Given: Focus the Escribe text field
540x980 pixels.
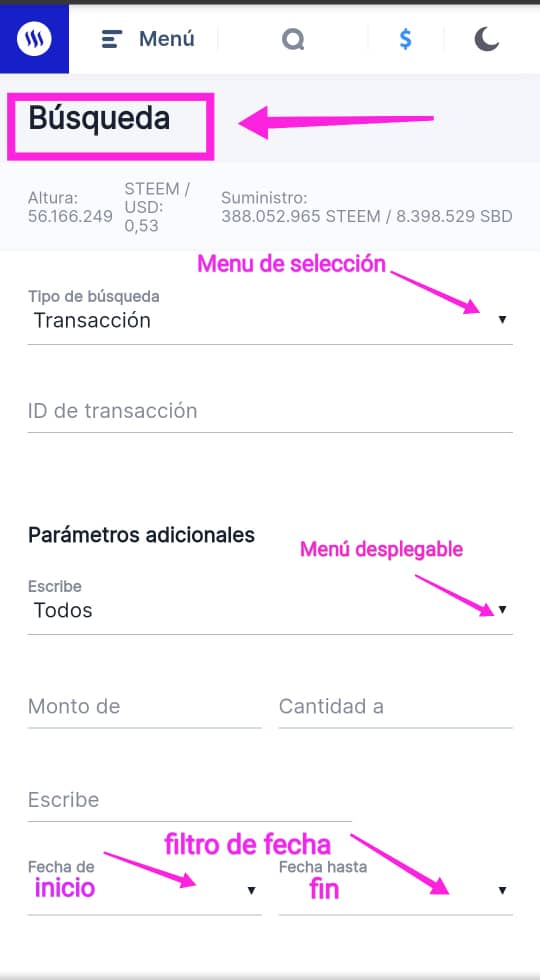Looking at the screenshot, I should pyautogui.click(x=190, y=801).
